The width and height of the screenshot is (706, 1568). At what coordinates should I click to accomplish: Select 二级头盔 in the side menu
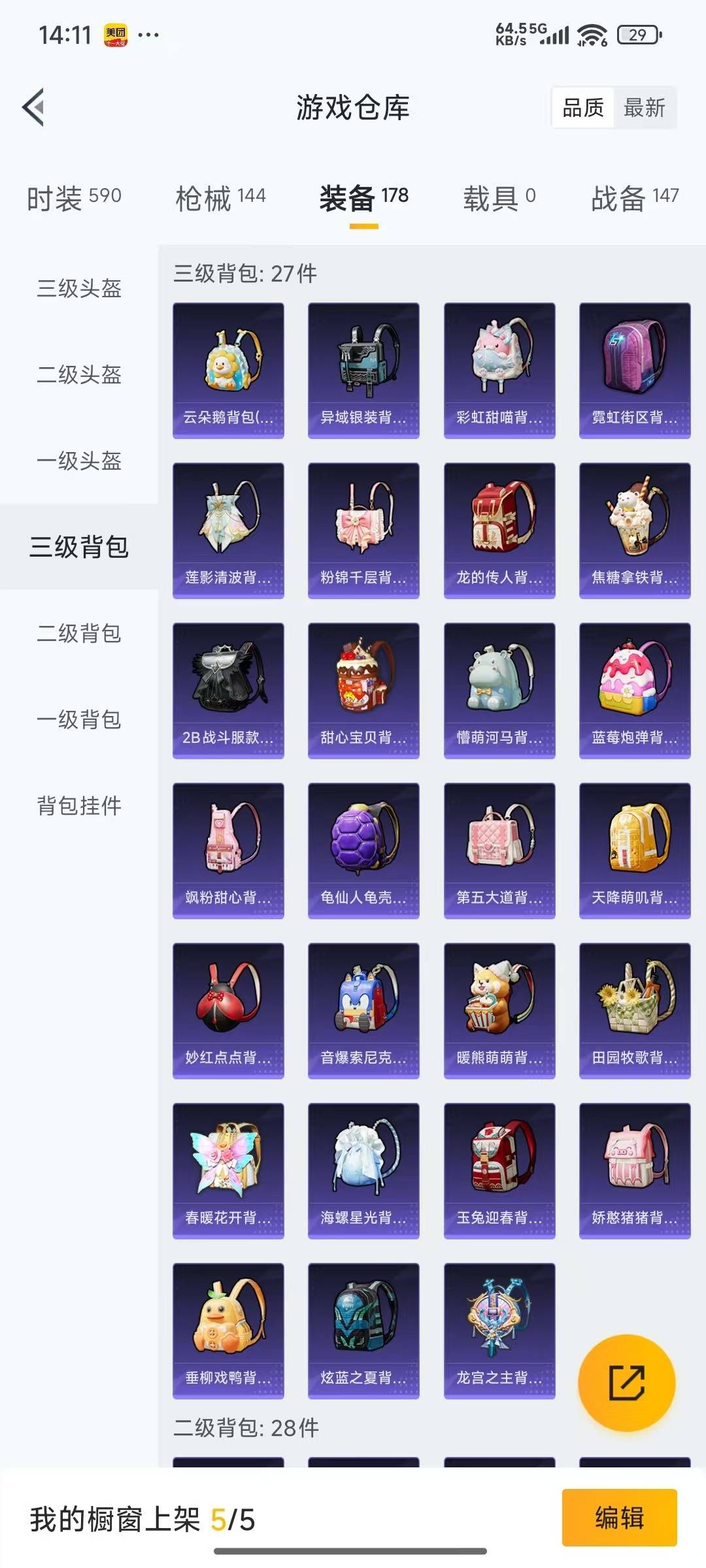point(79,374)
